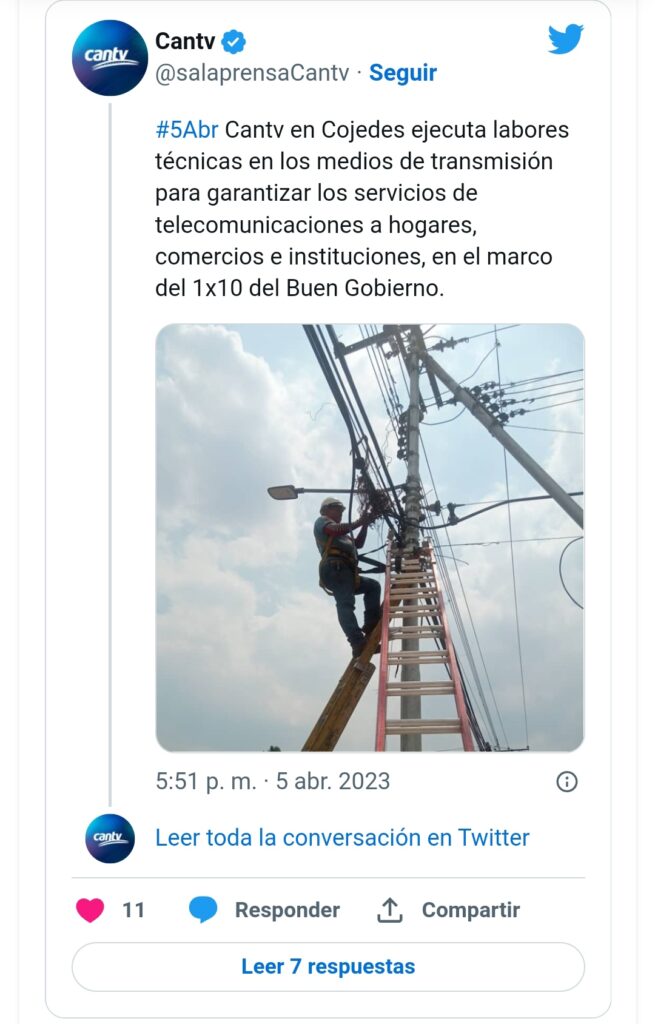Viewport: 655px width, 1024px height.
Task: Like the tweet with the heart icon
Action: click(x=91, y=910)
